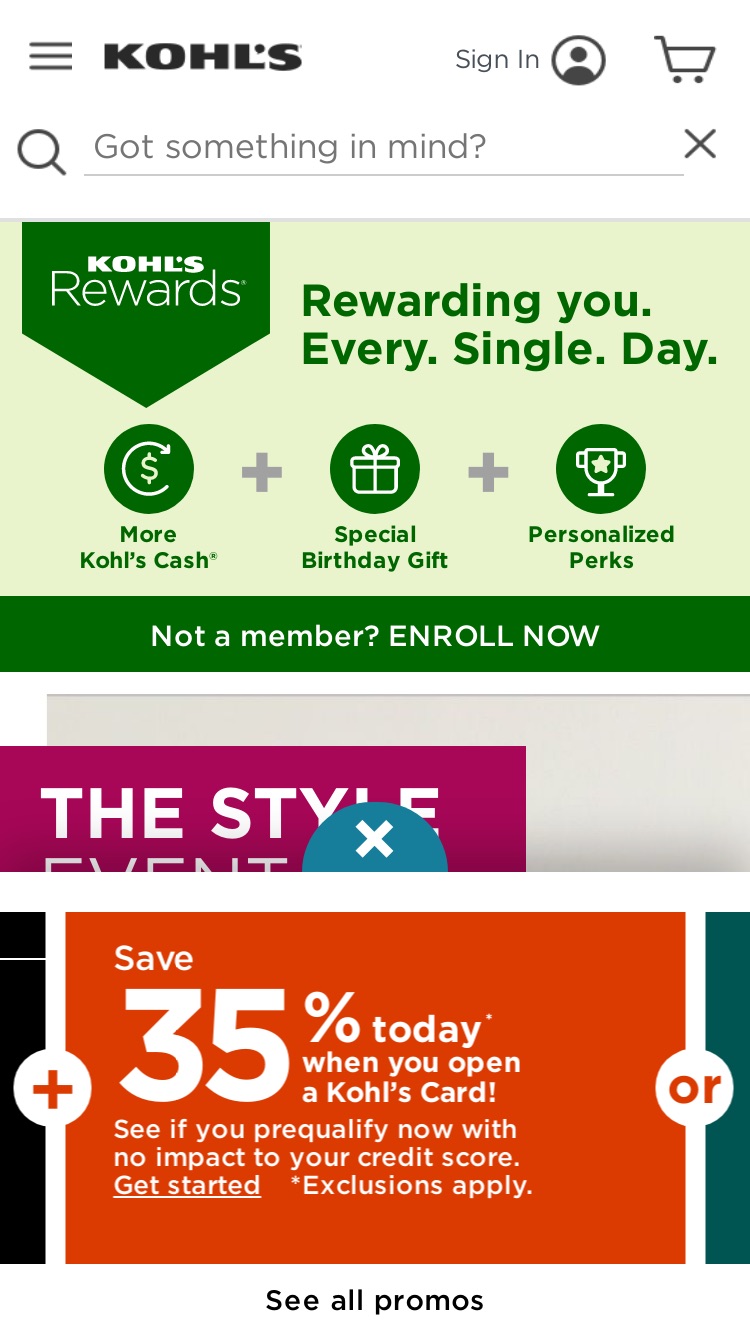Open the shopping cart
The width and height of the screenshot is (750, 1334).
click(x=685, y=59)
